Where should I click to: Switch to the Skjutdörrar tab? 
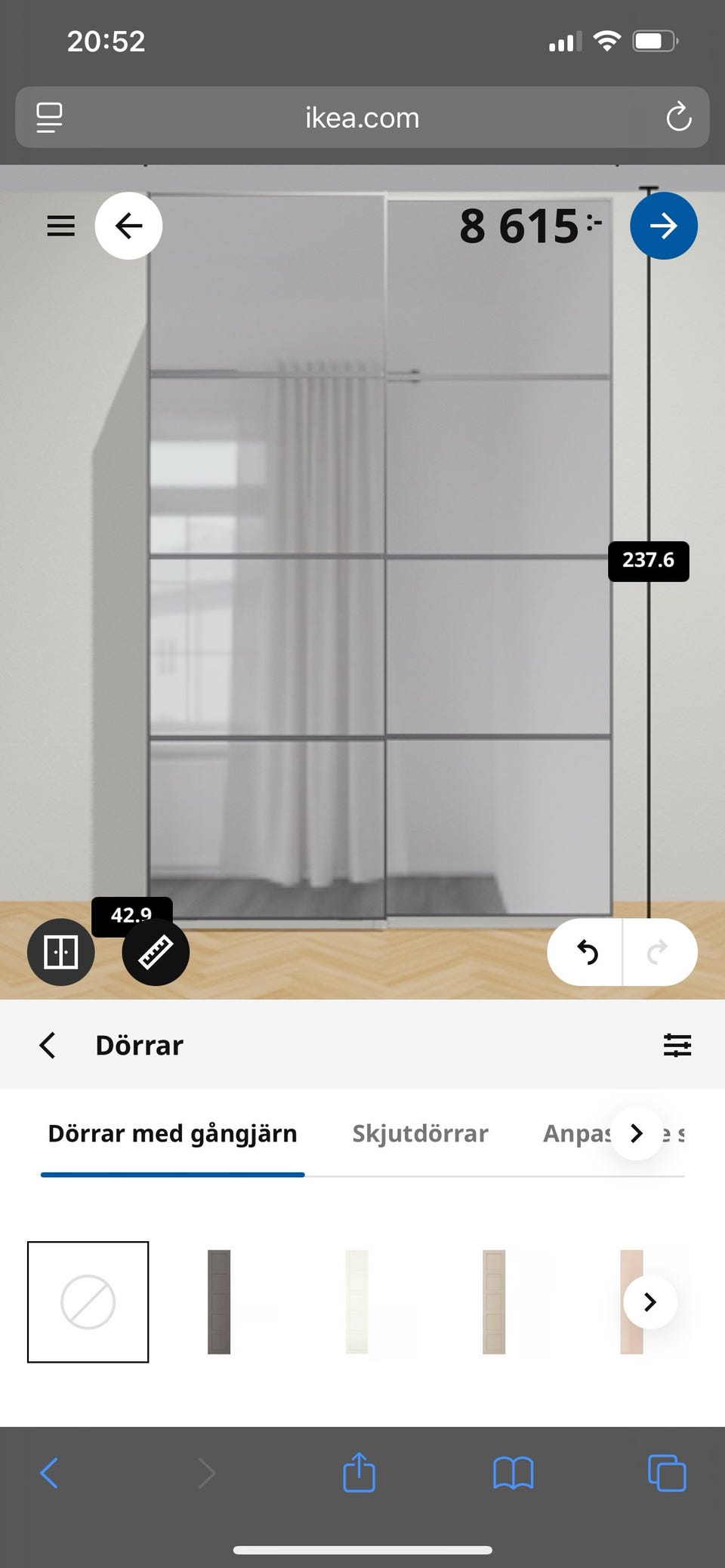tap(420, 1133)
